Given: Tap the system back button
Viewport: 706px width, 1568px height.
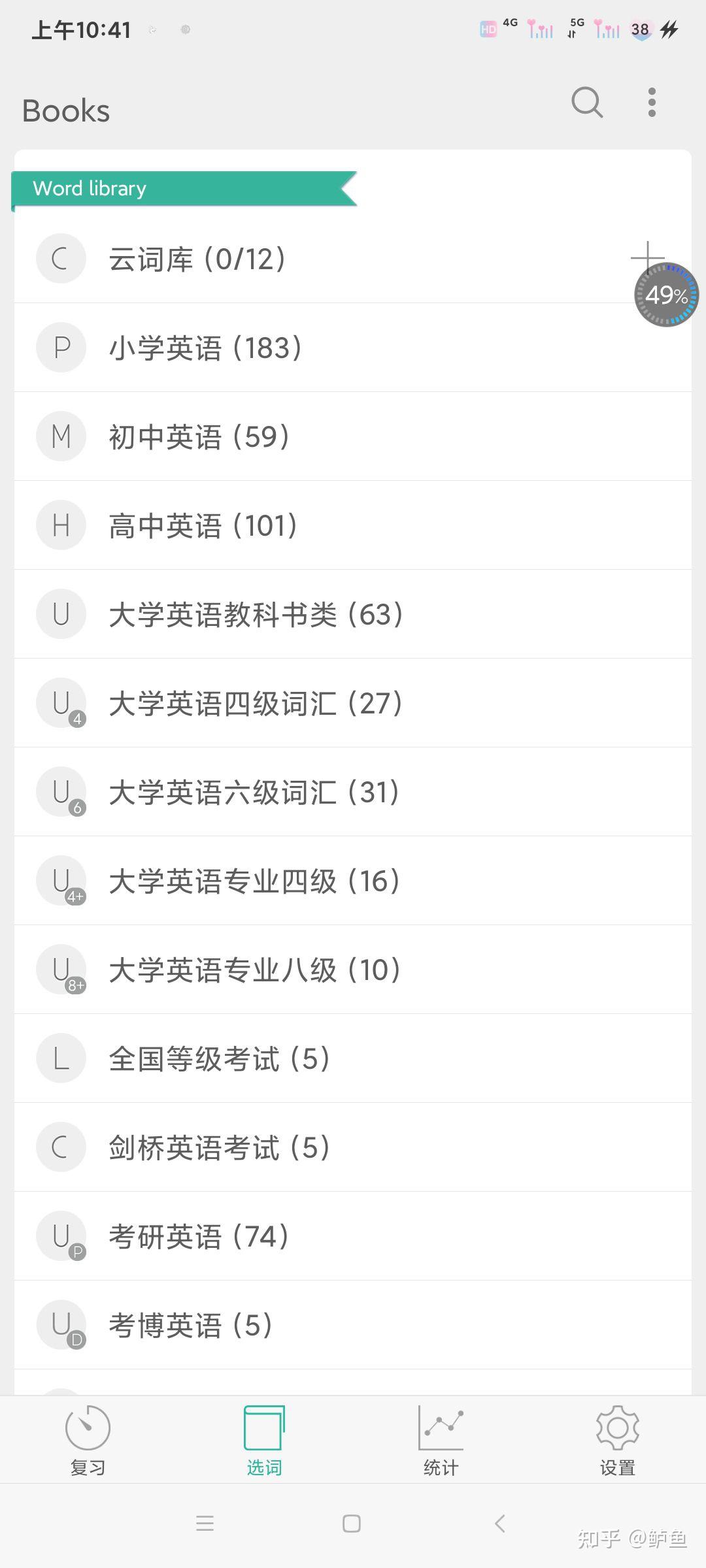Looking at the screenshot, I should tap(500, 1524).
